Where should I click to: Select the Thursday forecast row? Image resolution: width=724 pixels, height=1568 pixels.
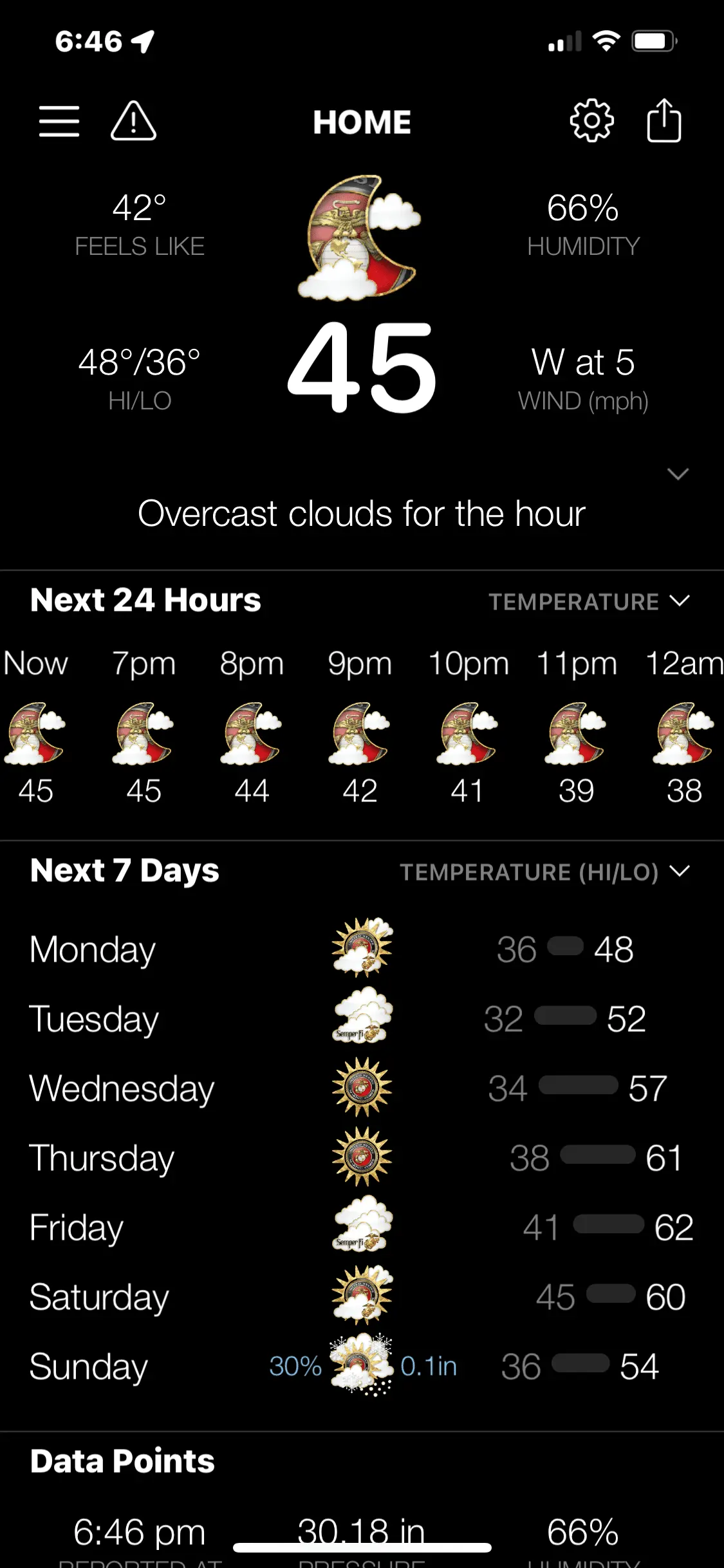click(x=362, y=1158)
